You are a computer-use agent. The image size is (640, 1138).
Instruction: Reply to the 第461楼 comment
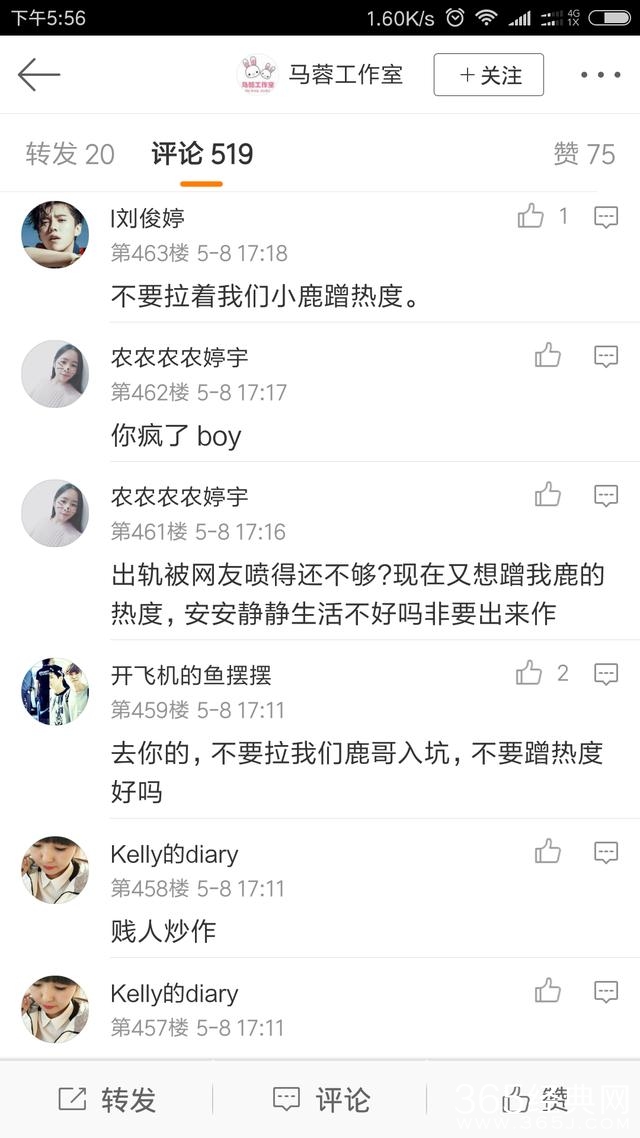(x=606, y=495)
